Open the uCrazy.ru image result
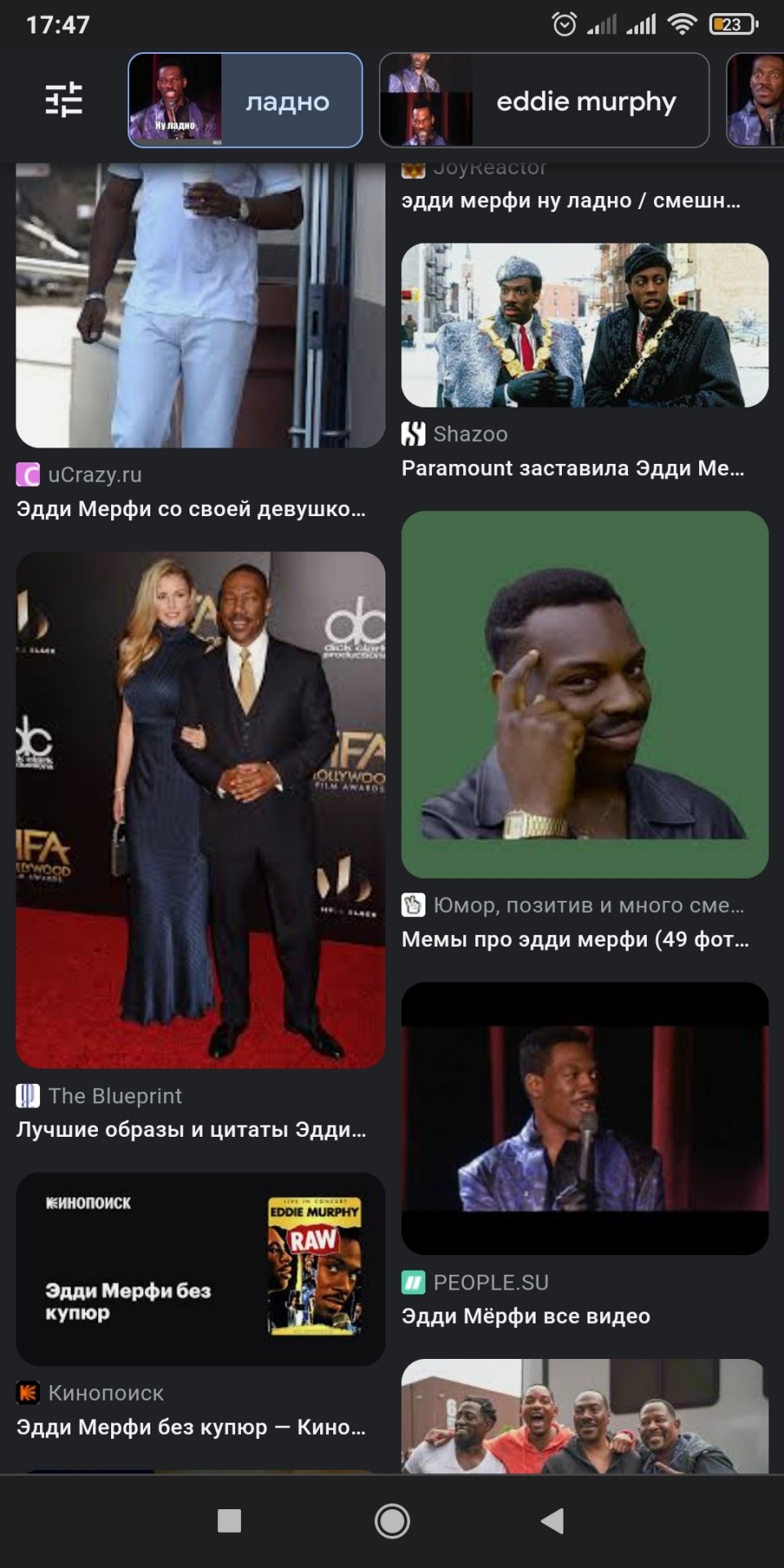The image size is (784, 1568). [201, 305]
